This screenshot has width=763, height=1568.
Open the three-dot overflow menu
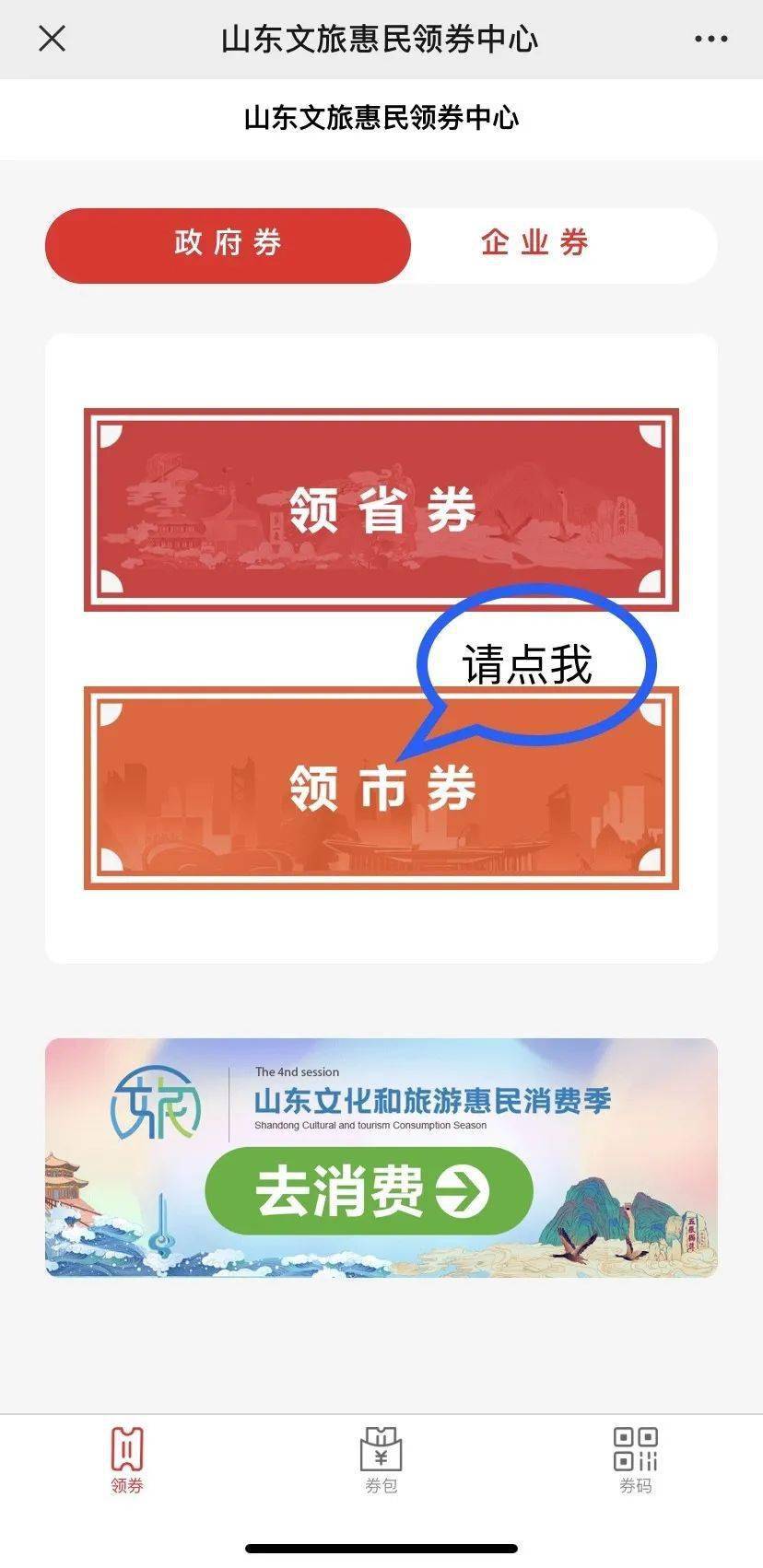pos(710,39)
